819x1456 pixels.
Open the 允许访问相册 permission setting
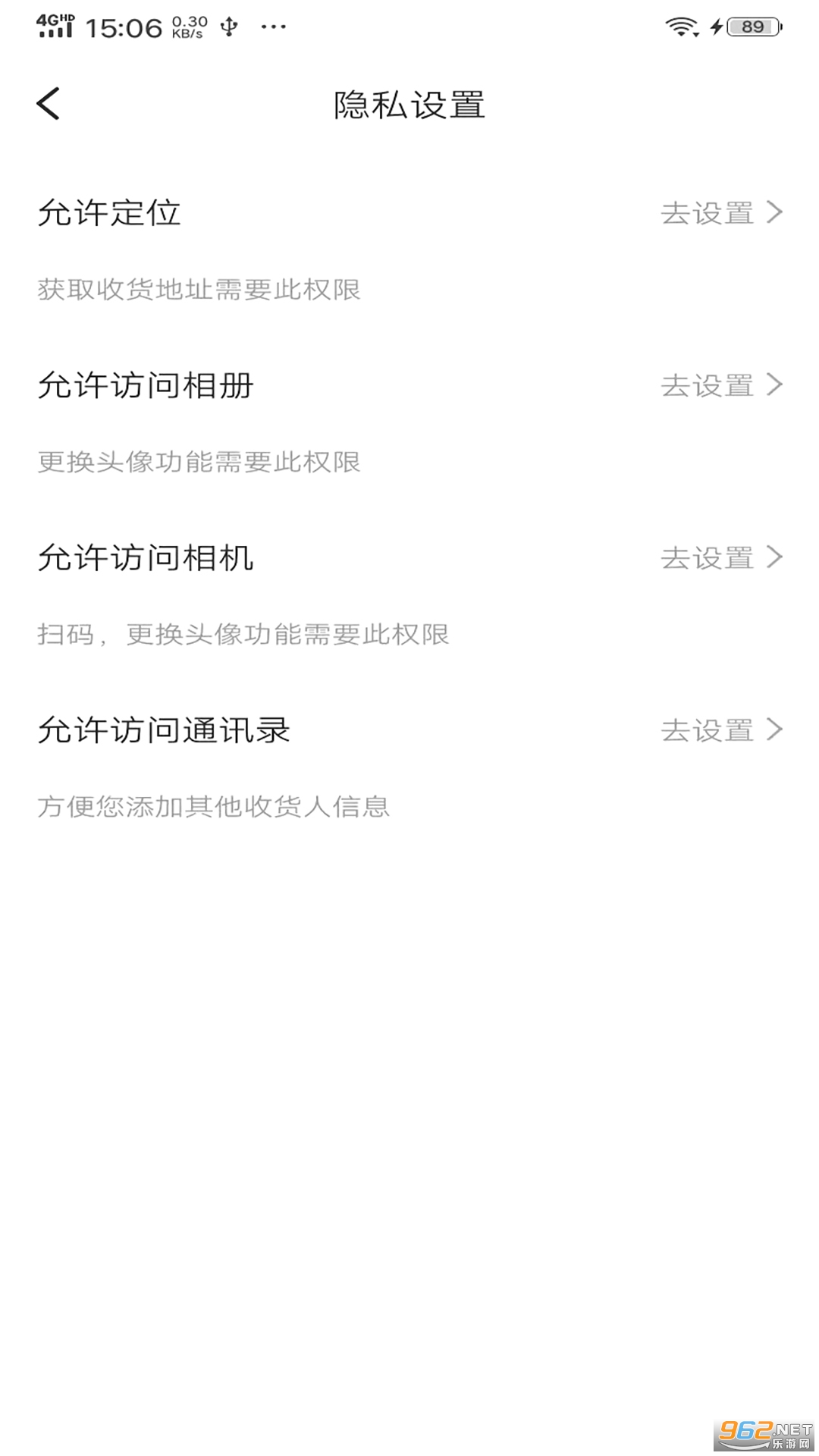click(x=409, y=385)
